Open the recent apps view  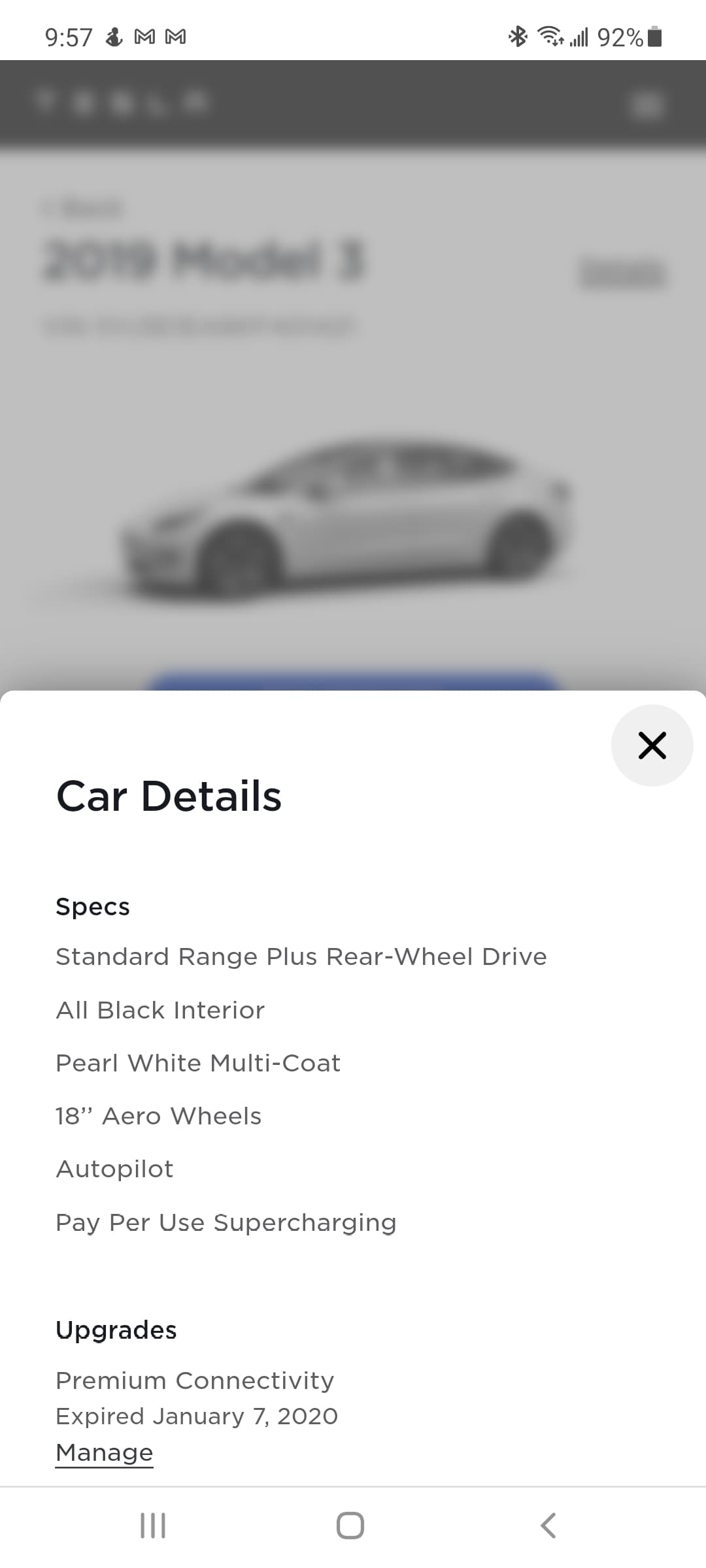click(153, 1526)
